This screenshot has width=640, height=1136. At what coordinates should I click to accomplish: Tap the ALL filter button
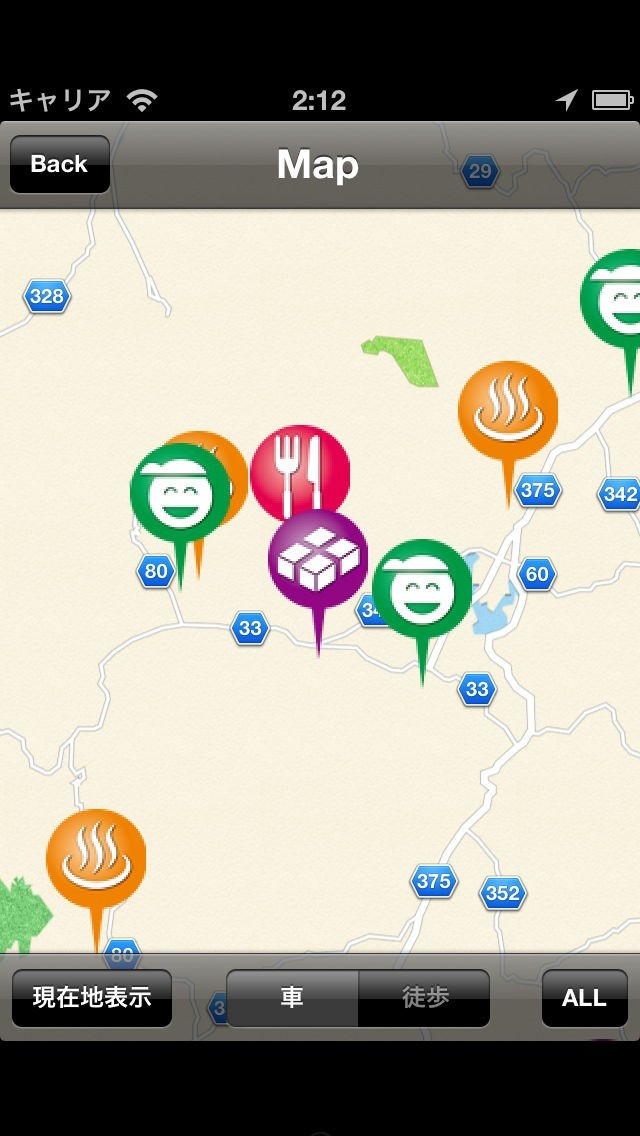(x=584, y=997)
